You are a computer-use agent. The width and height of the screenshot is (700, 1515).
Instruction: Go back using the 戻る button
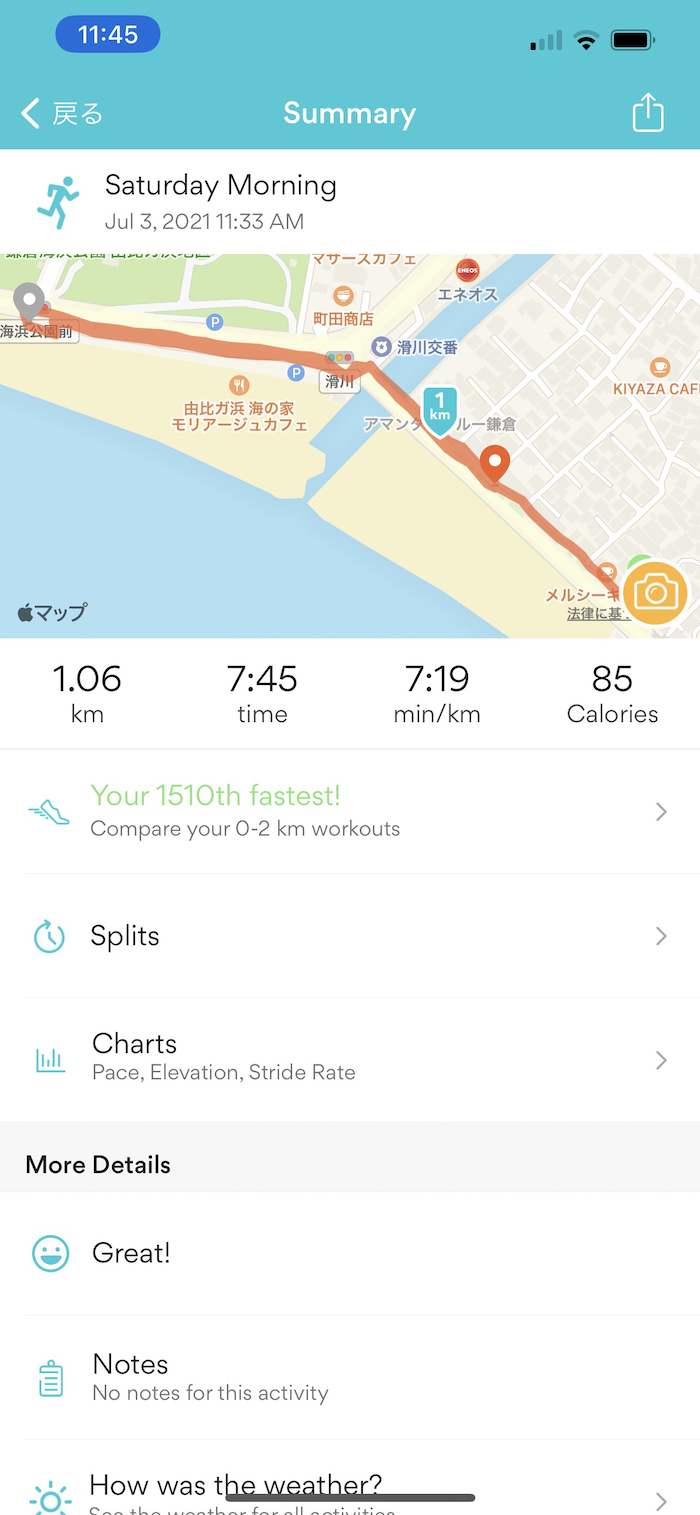[62, 113]
